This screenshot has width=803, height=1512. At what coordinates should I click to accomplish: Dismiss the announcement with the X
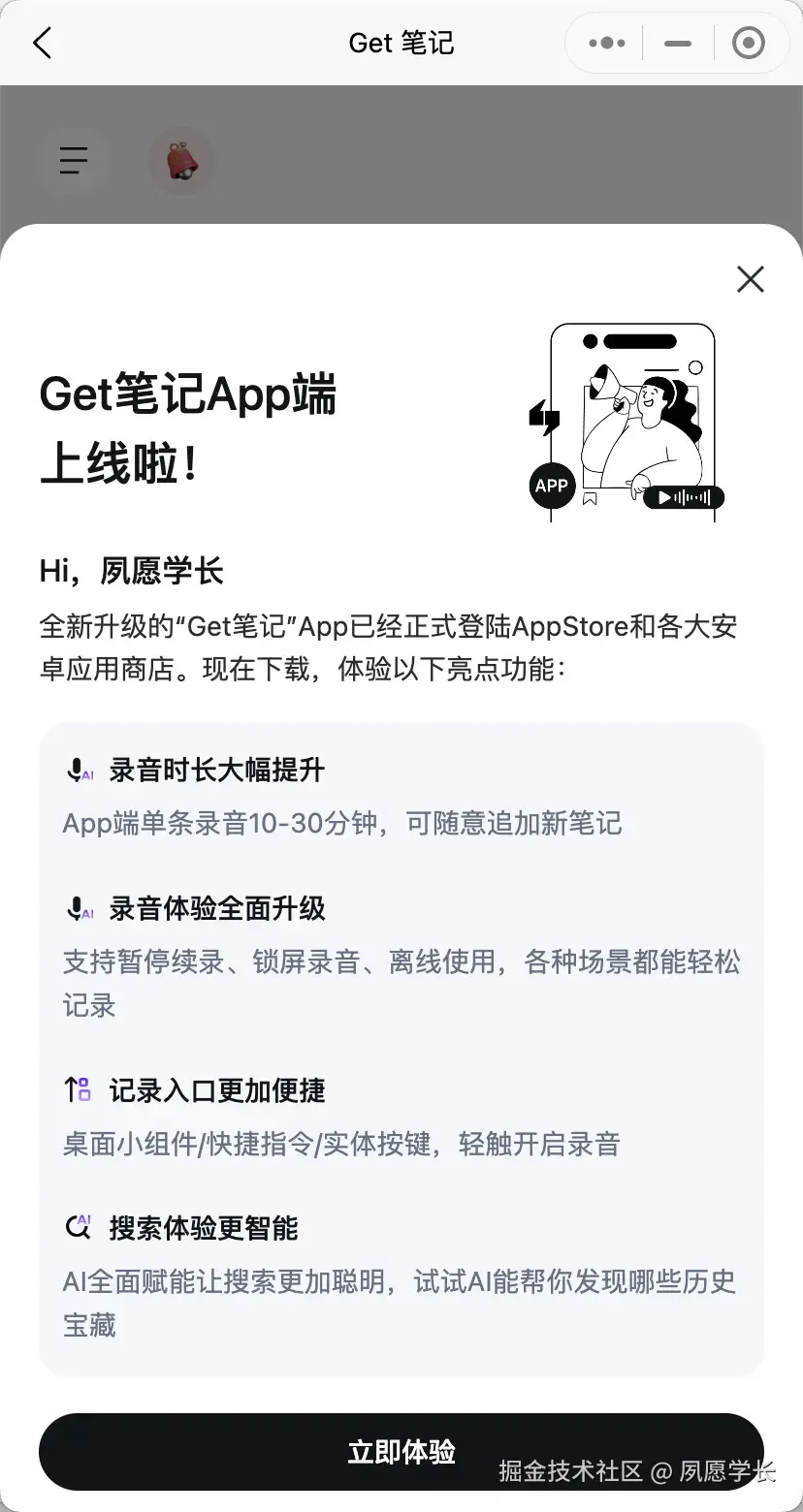(x=750, y=279)
